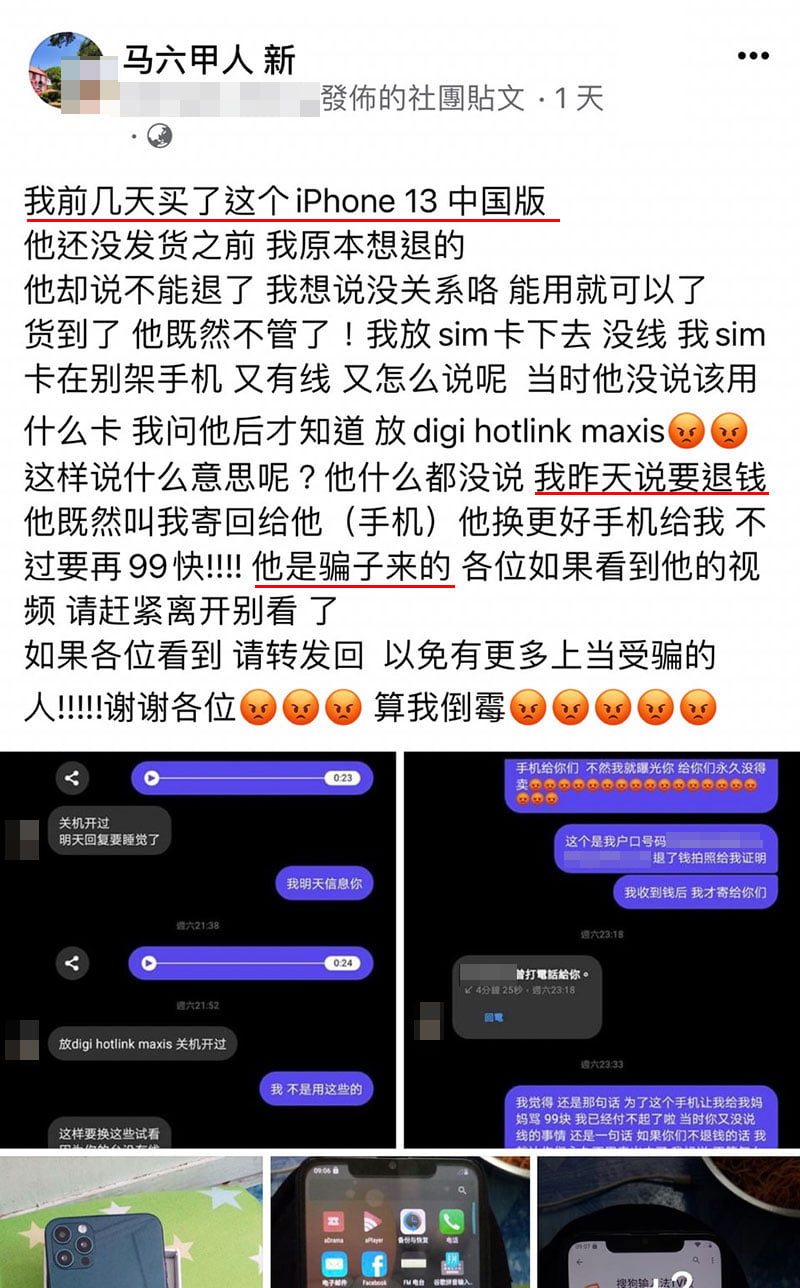View the photo of the phone's rear cameras

[x=130, y=1222]
